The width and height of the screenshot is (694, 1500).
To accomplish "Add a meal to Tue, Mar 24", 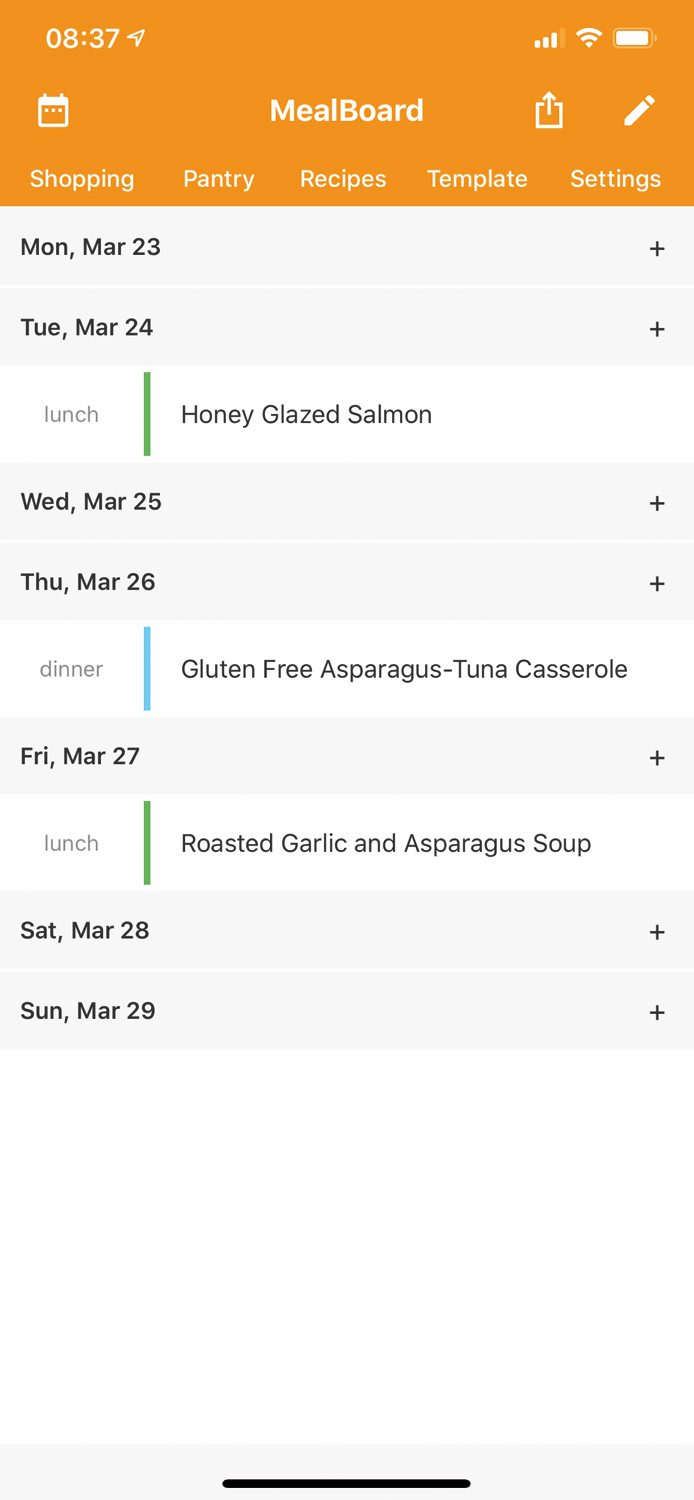I will tap(657, 328).
